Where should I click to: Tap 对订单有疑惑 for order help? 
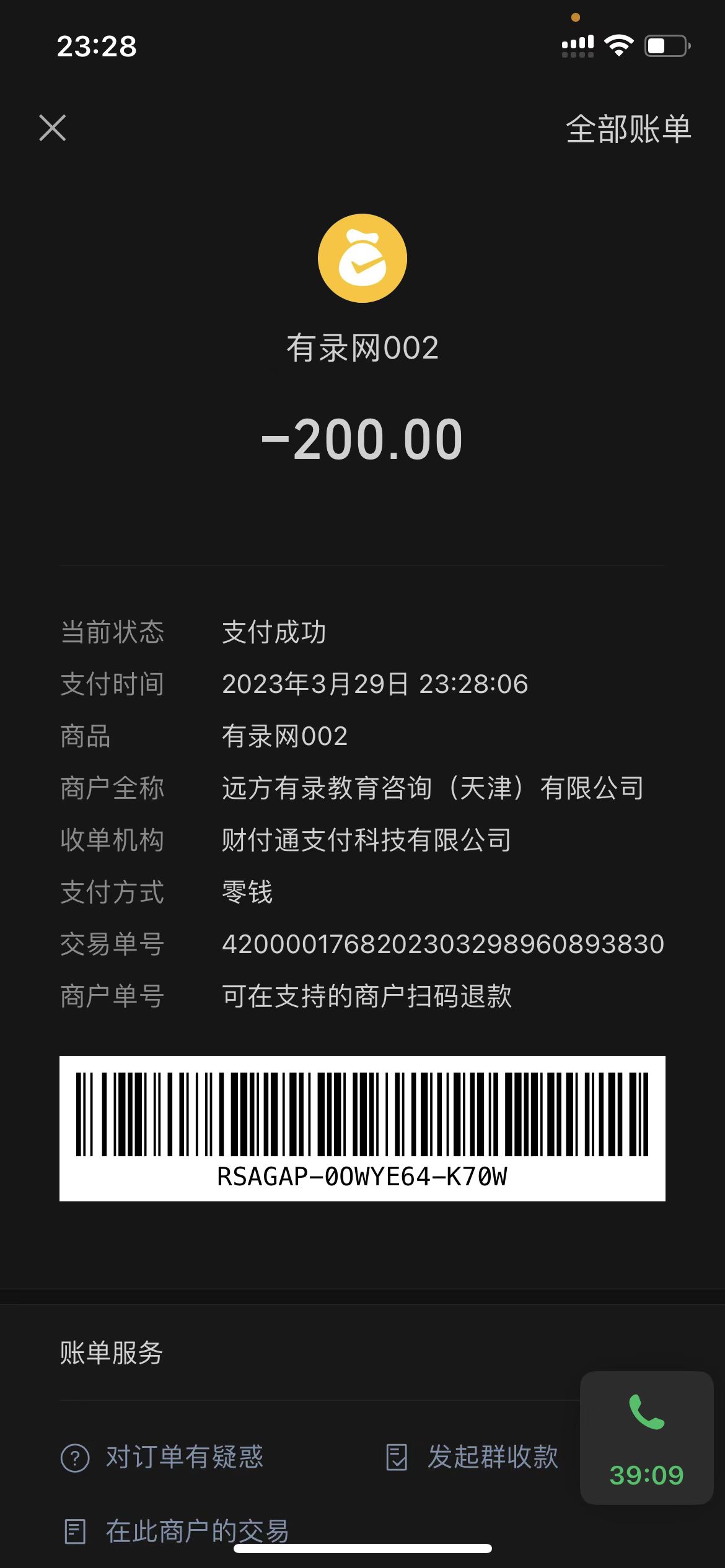(x=162, y=1457)
